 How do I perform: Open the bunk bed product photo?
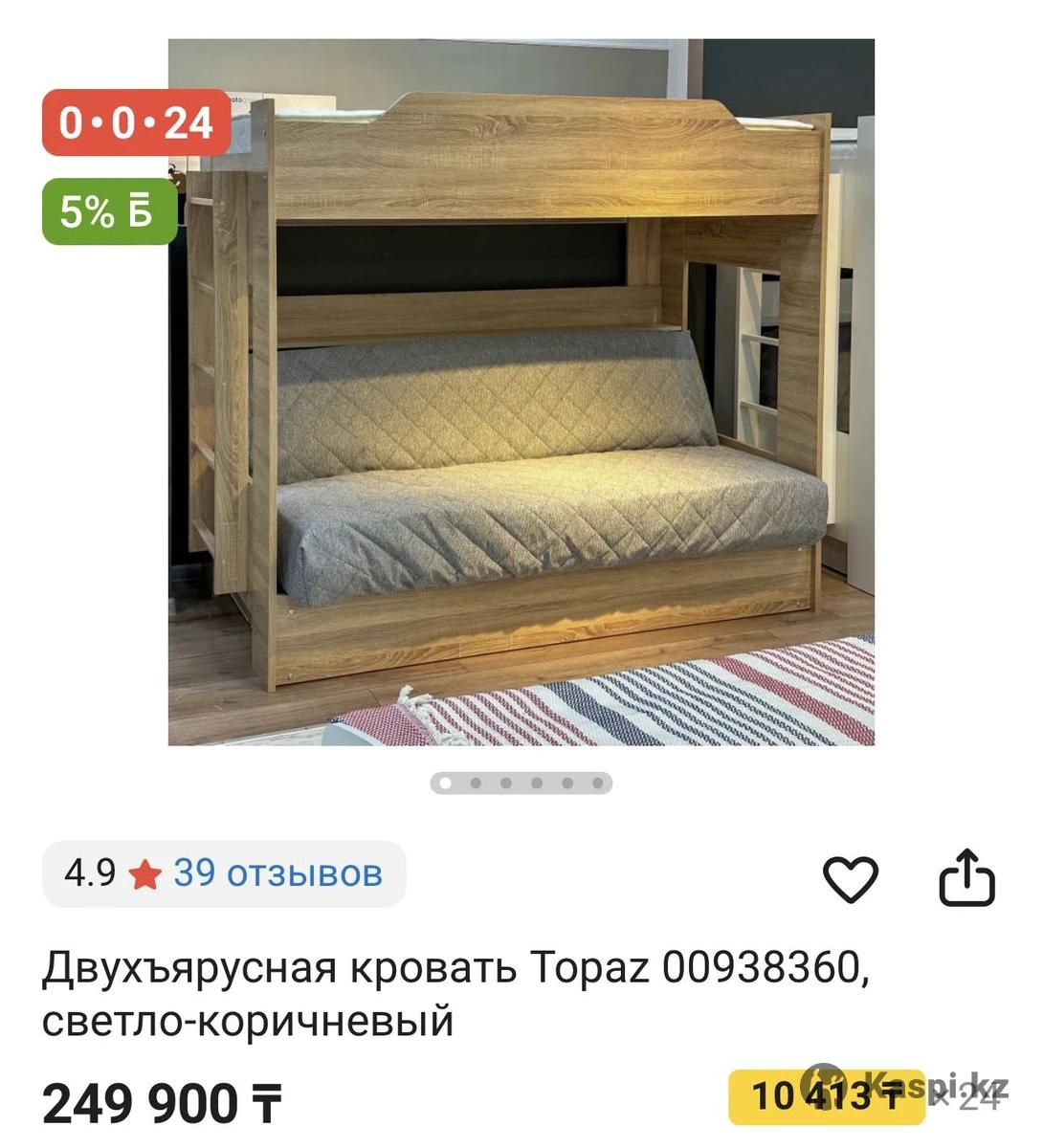[x=521, y=392]
